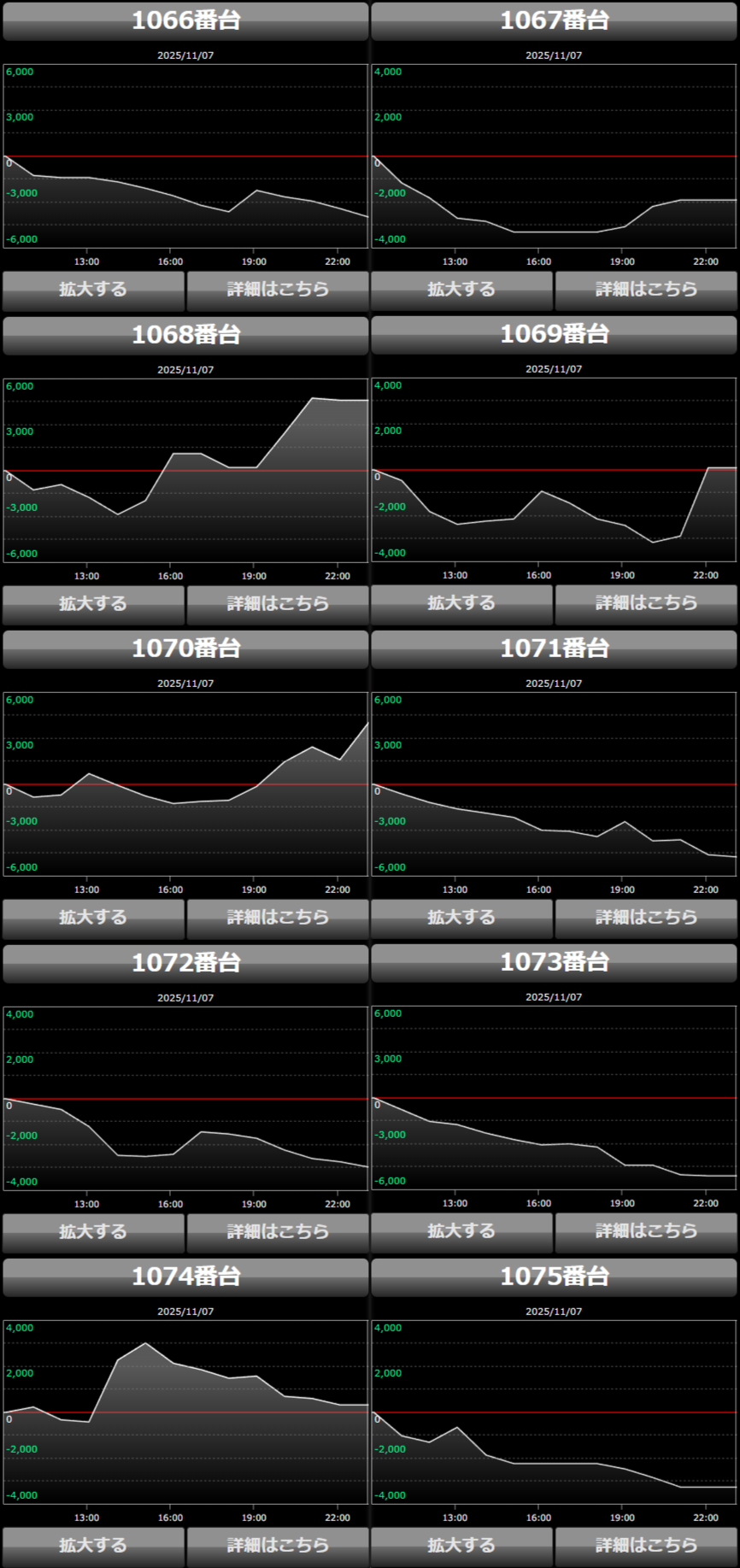Open 詳細はこちら for 1071番台
Viewport: 740px width, 1568px height.
click(646, 918)
